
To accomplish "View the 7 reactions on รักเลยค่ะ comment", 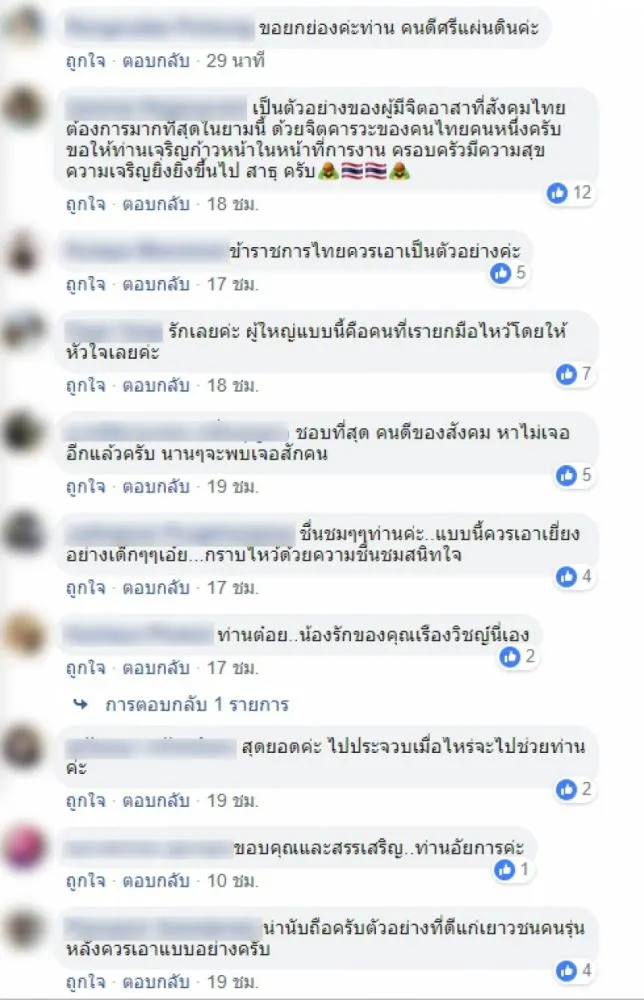I will (x=576, y=374).
